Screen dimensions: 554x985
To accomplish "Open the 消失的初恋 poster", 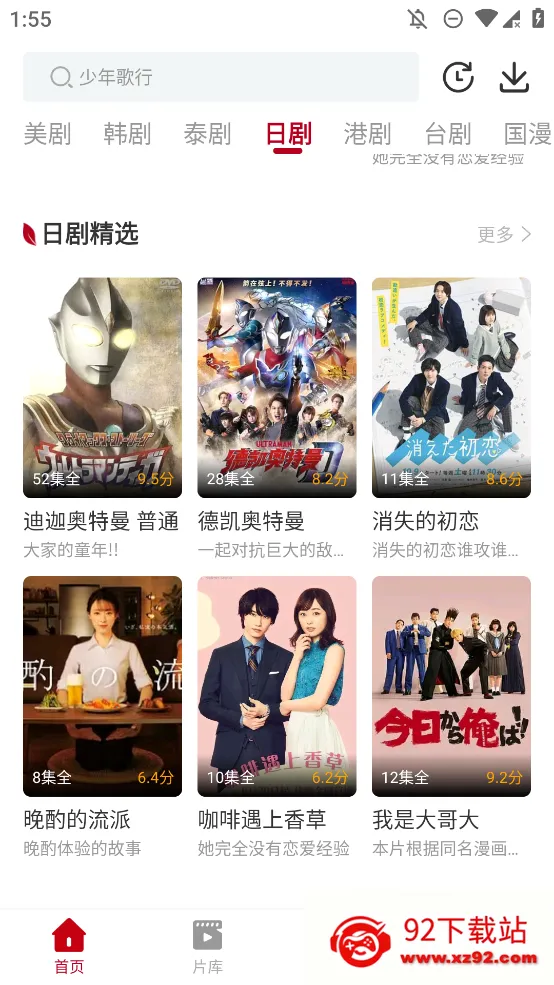I will point(451,388).
